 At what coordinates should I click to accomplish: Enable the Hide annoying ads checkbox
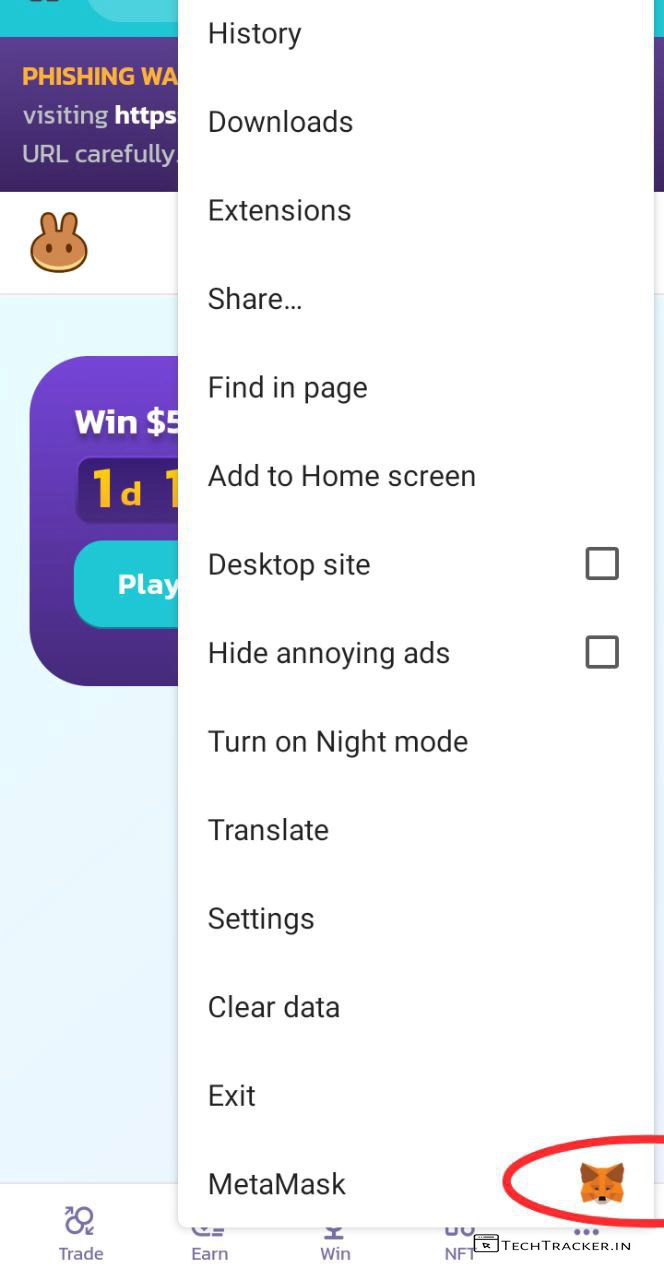pyautogui.click(x=601, y=653)
